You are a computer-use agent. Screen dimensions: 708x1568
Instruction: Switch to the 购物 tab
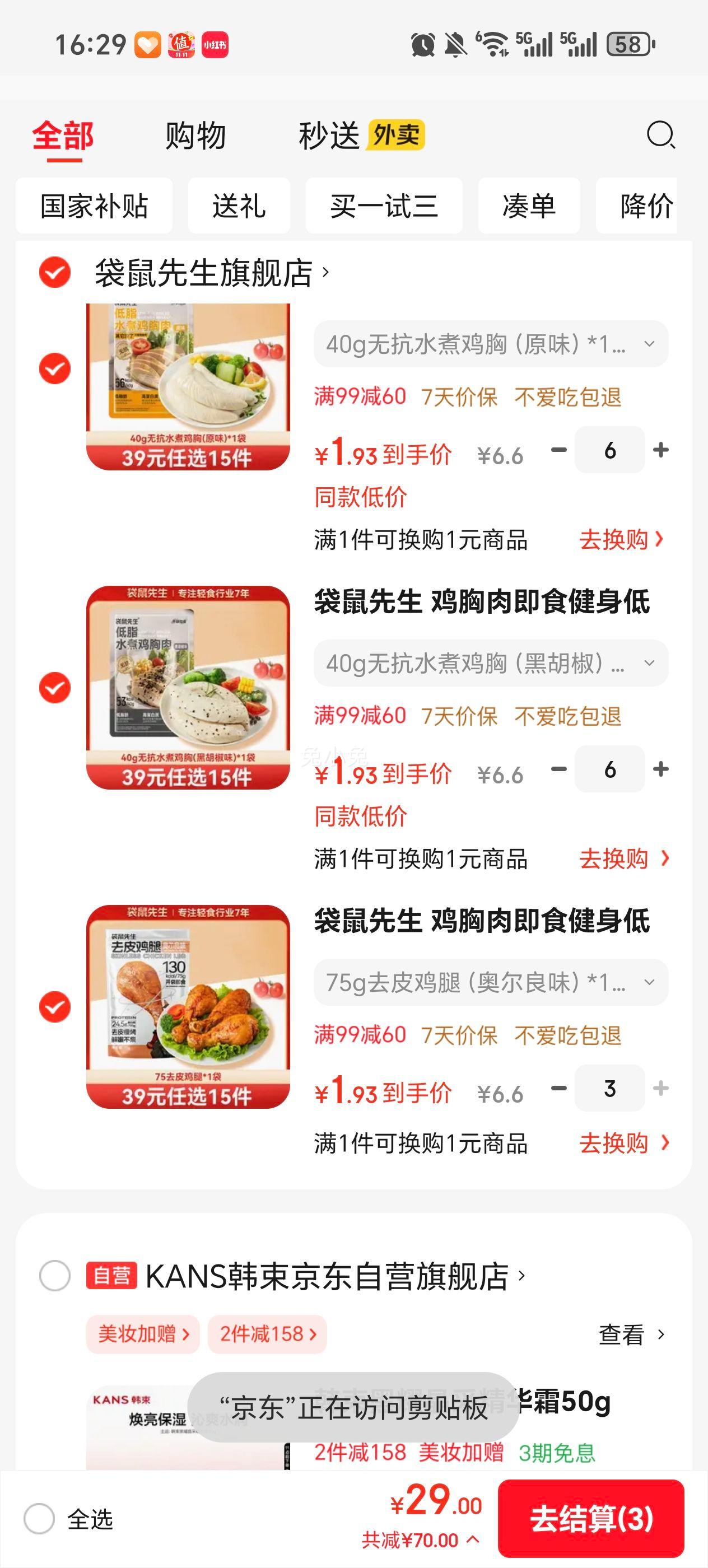click(x=195, y=135)
